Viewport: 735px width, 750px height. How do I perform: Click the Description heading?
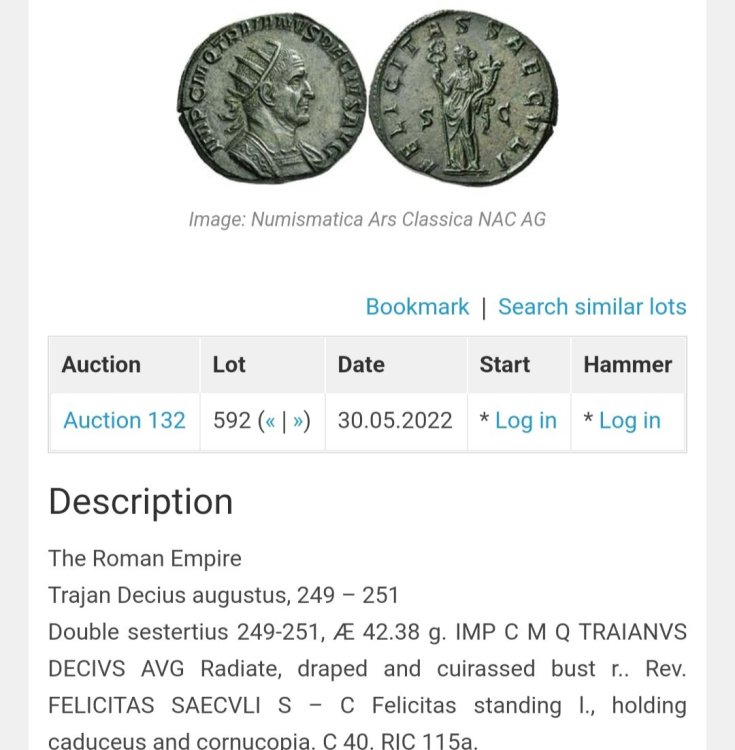click(x=139, y=502)
